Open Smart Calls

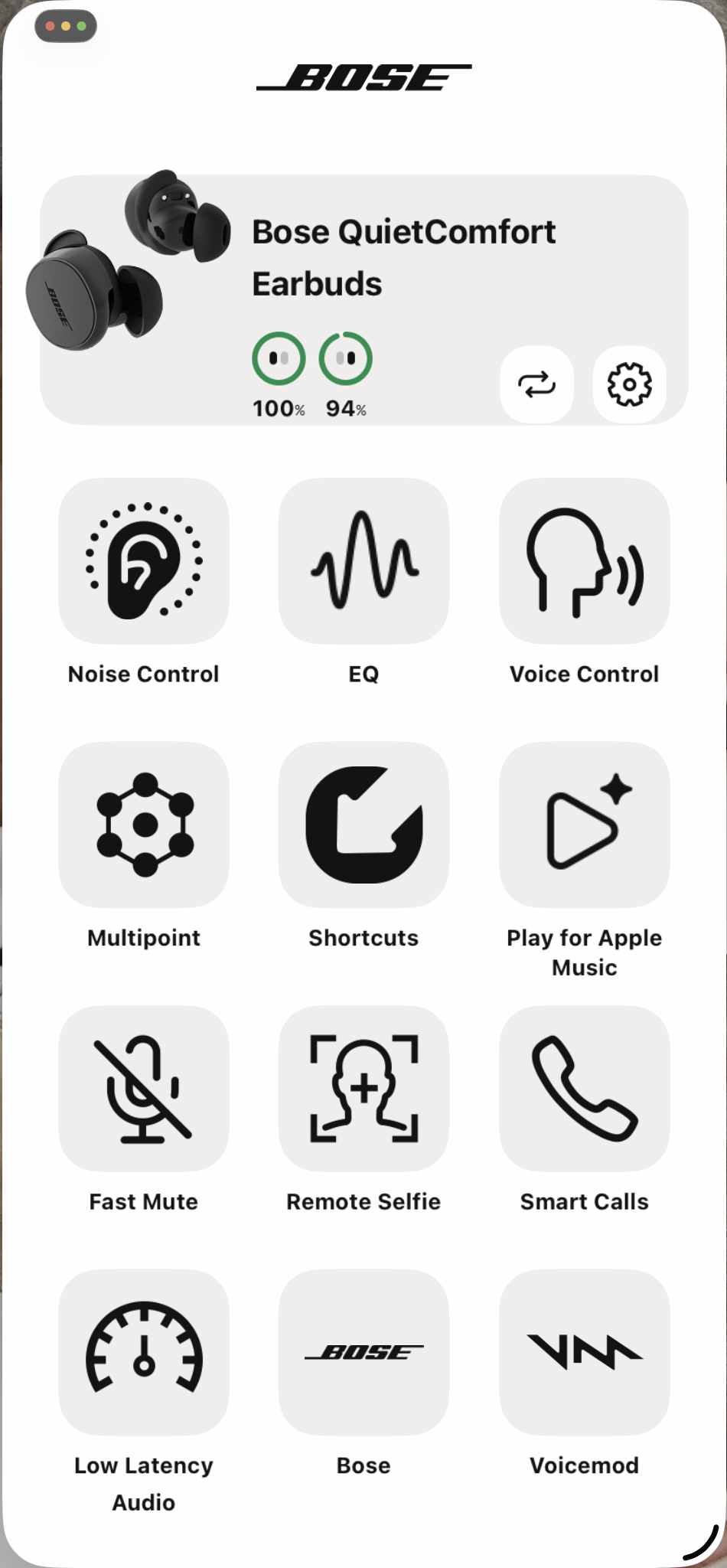(x=585, y=1088)
